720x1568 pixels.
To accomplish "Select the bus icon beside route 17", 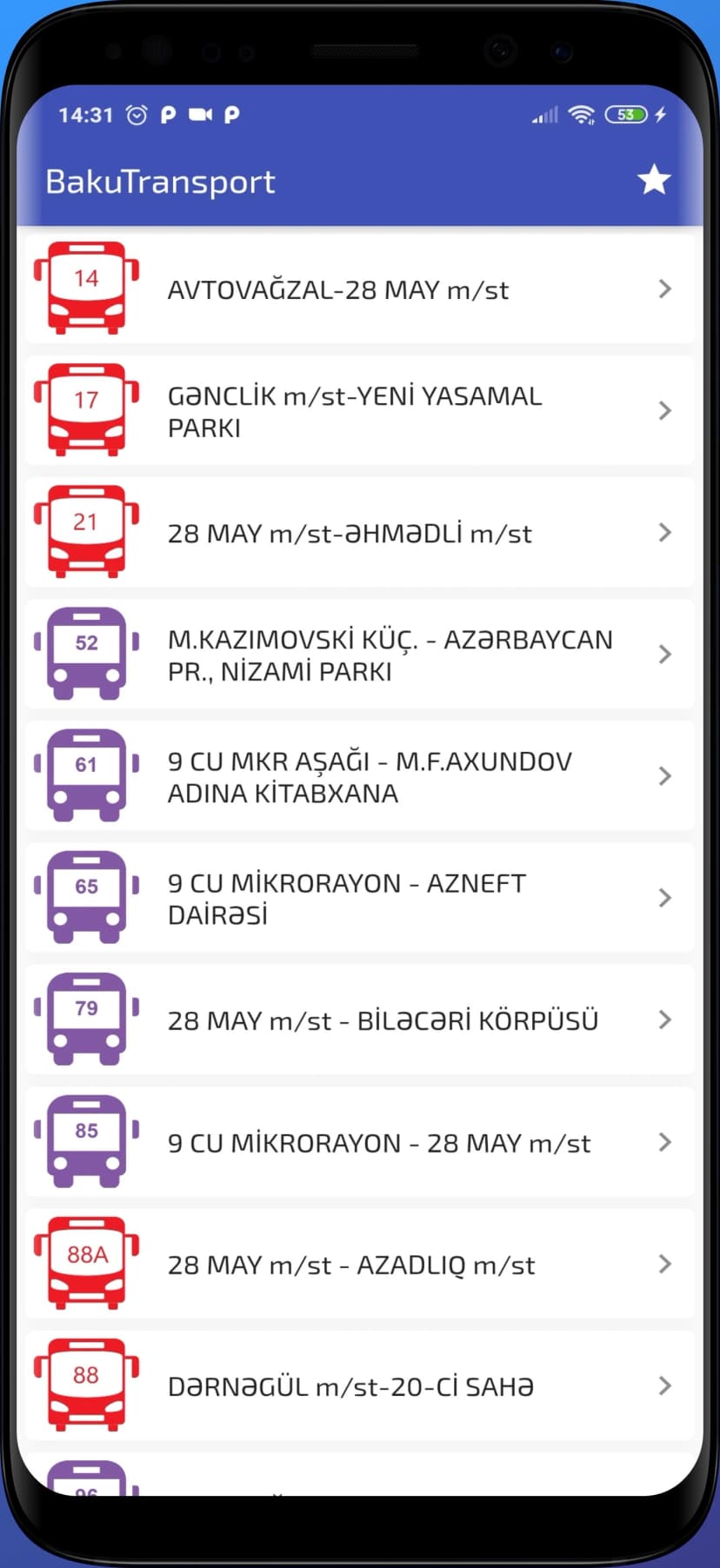I will point(85,409).
